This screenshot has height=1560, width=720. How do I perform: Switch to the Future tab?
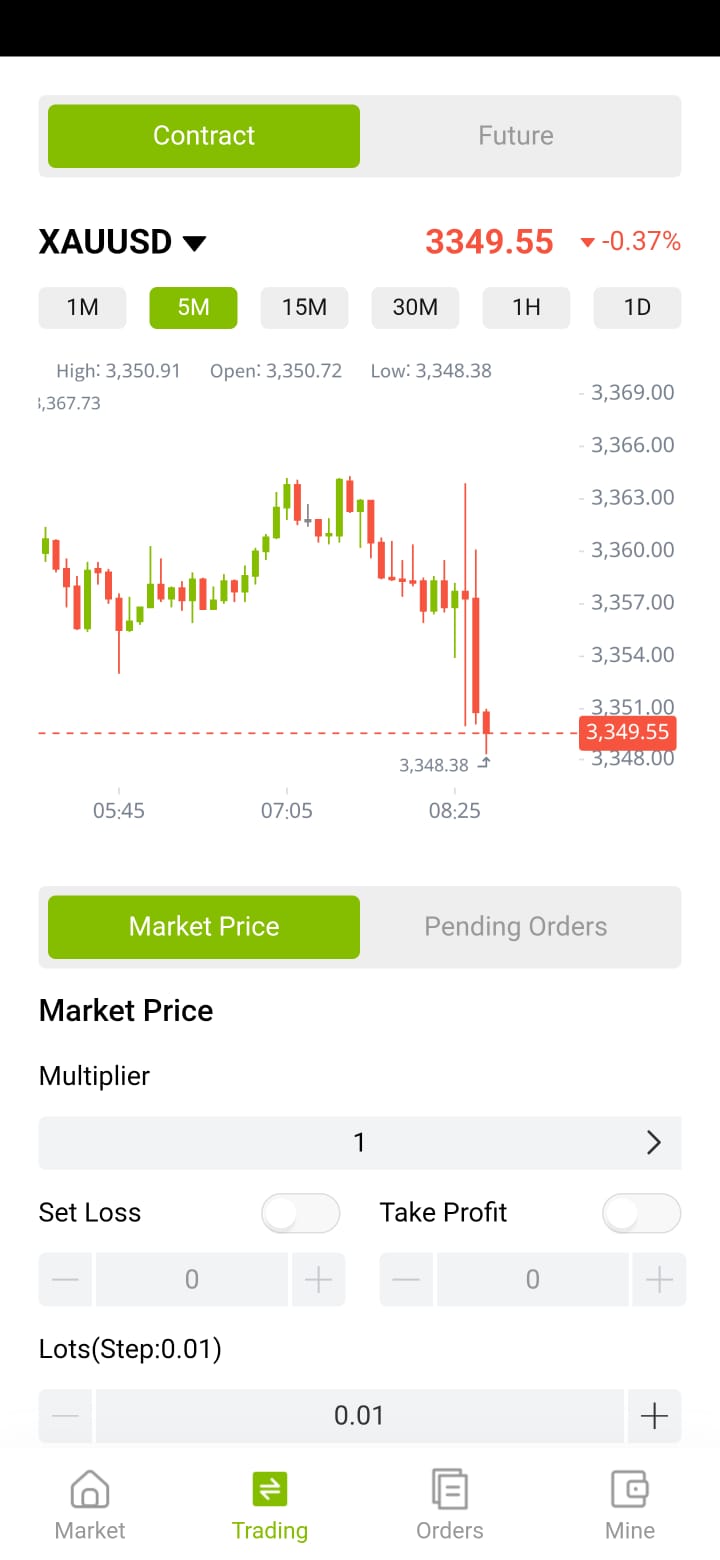pos(516,136)
